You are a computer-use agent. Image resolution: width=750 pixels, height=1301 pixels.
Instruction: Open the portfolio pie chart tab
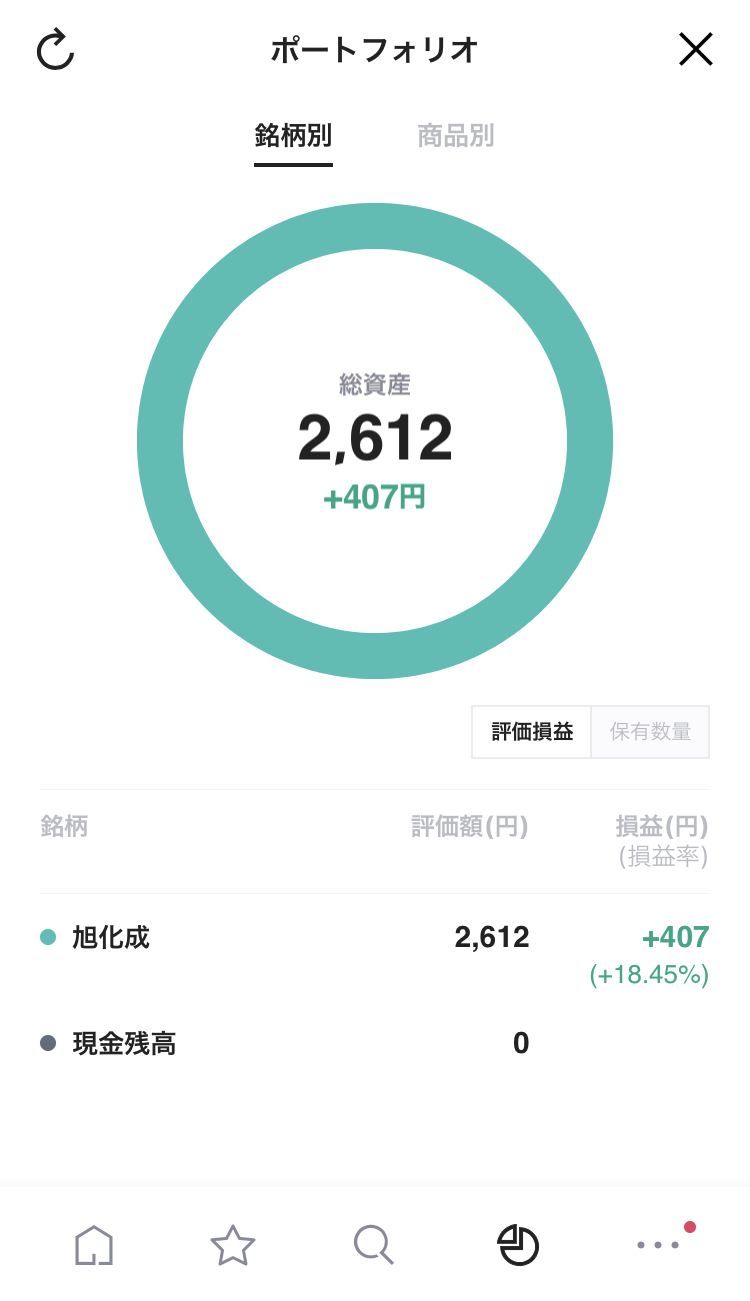tap(518, 1245)
